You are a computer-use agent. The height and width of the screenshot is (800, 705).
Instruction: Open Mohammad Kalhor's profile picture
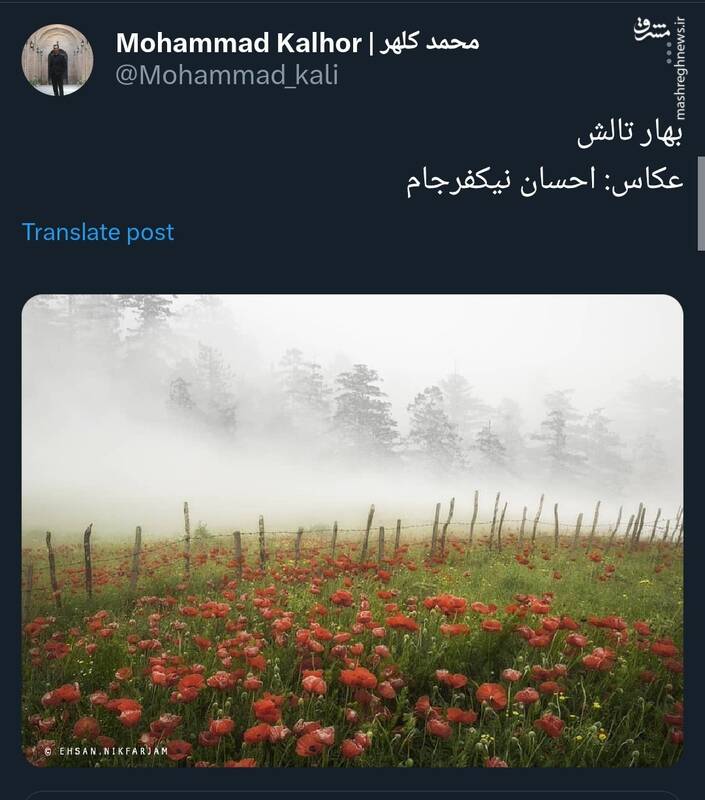tap(57, 60)
